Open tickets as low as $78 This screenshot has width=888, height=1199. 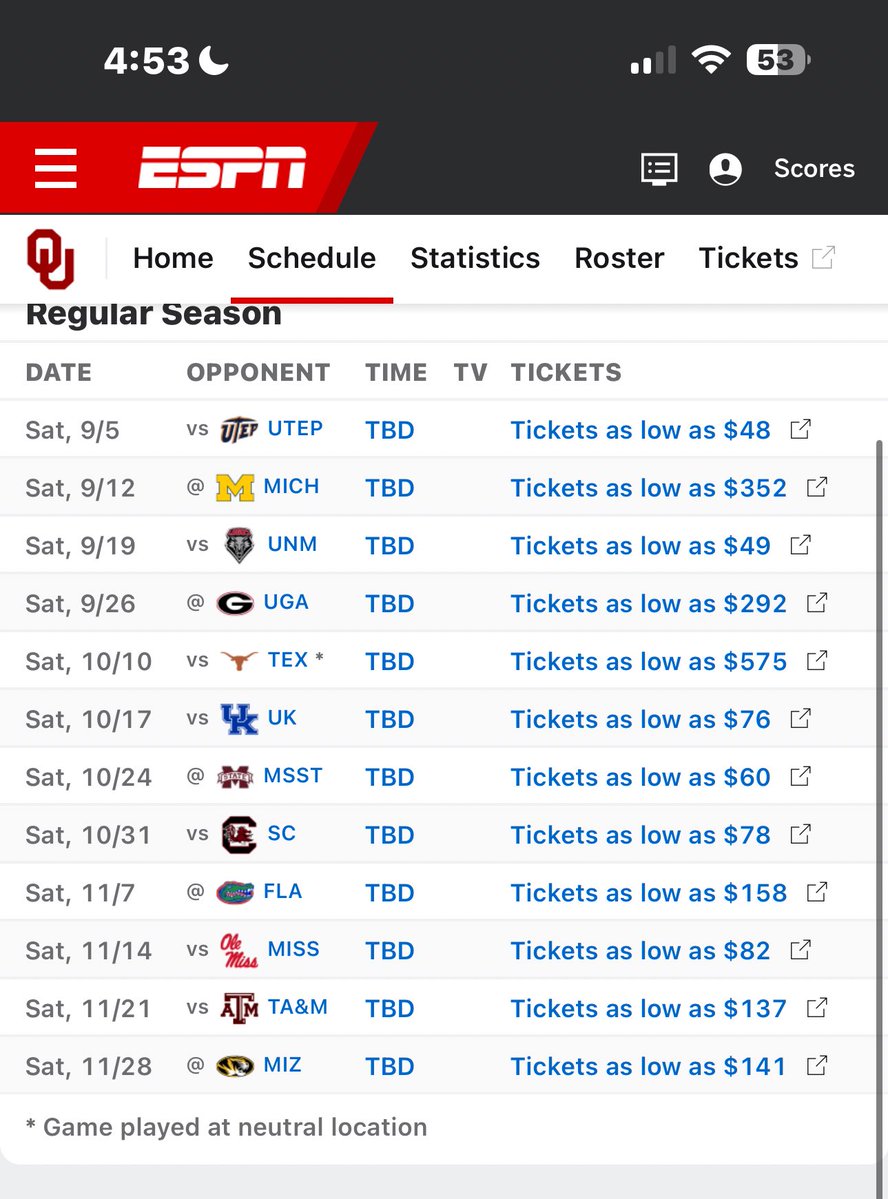pyautogui.click(x=640, y=834)
